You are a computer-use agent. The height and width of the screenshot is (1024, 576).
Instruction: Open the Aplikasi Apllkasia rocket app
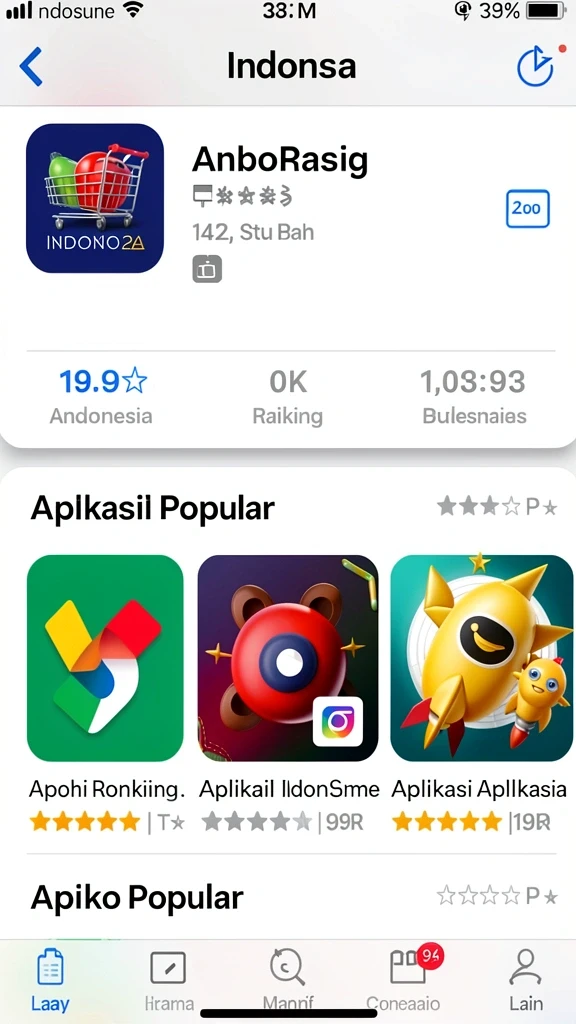point(481,658)
